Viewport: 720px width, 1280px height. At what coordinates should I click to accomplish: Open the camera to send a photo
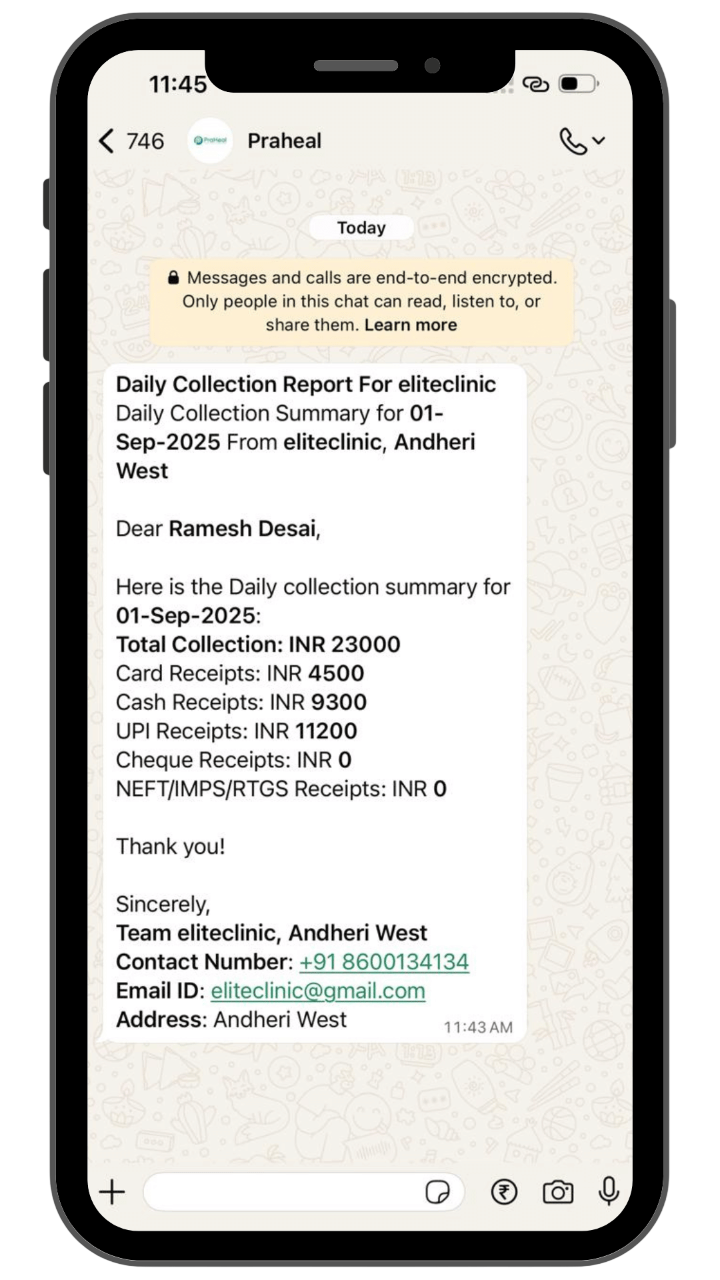(x=557, y=1192)
